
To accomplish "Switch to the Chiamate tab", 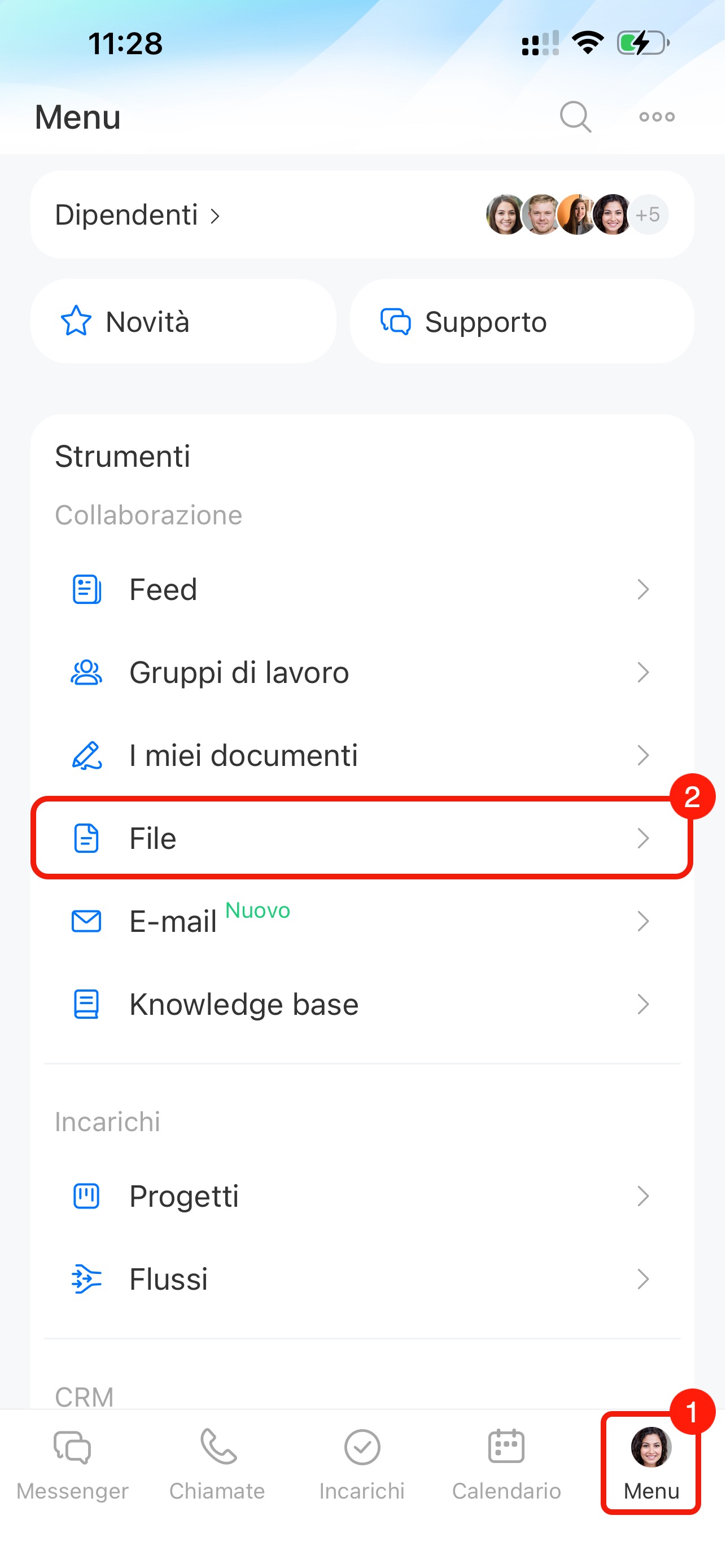I will [217, 1464].
